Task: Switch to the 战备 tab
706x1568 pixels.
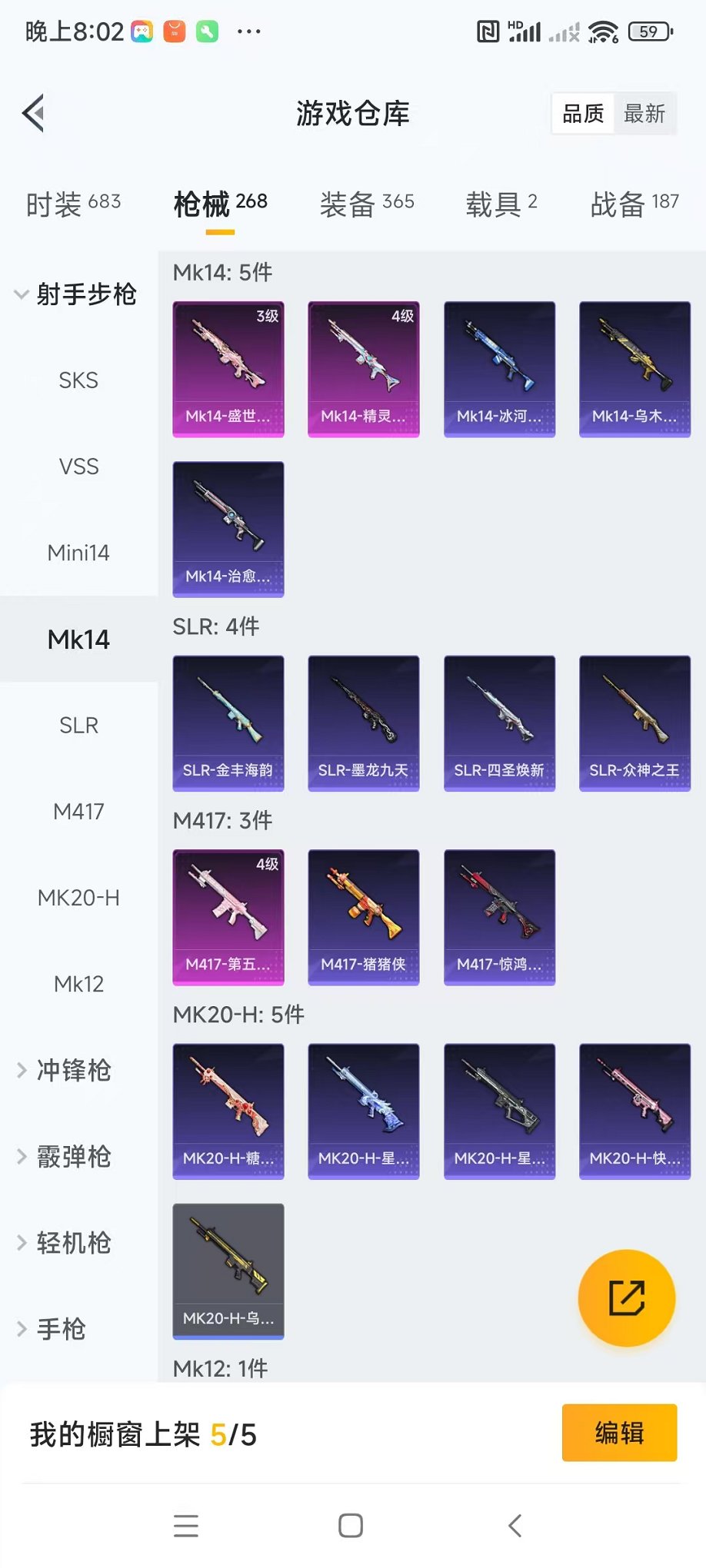Action: (x=634, y=204)
